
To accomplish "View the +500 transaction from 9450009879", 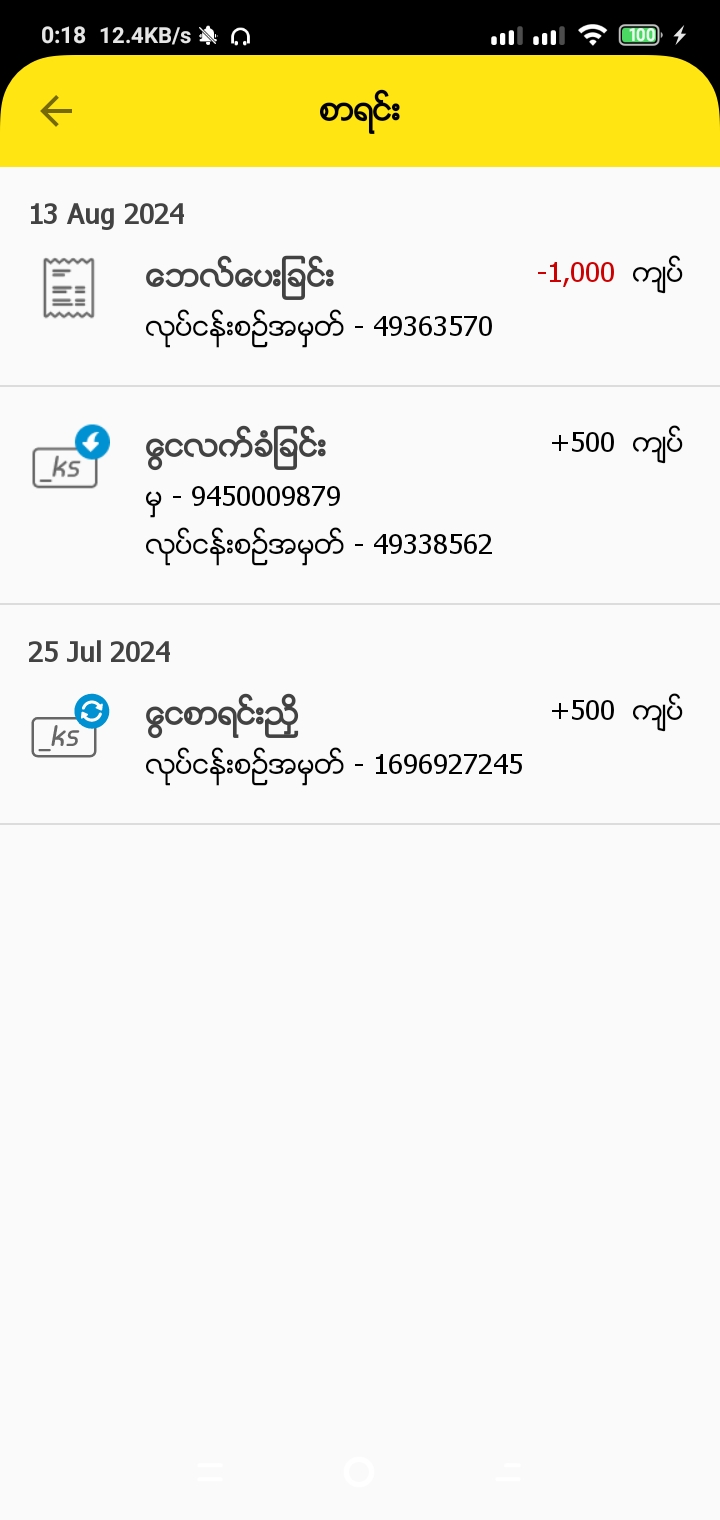I will [360, 495].
